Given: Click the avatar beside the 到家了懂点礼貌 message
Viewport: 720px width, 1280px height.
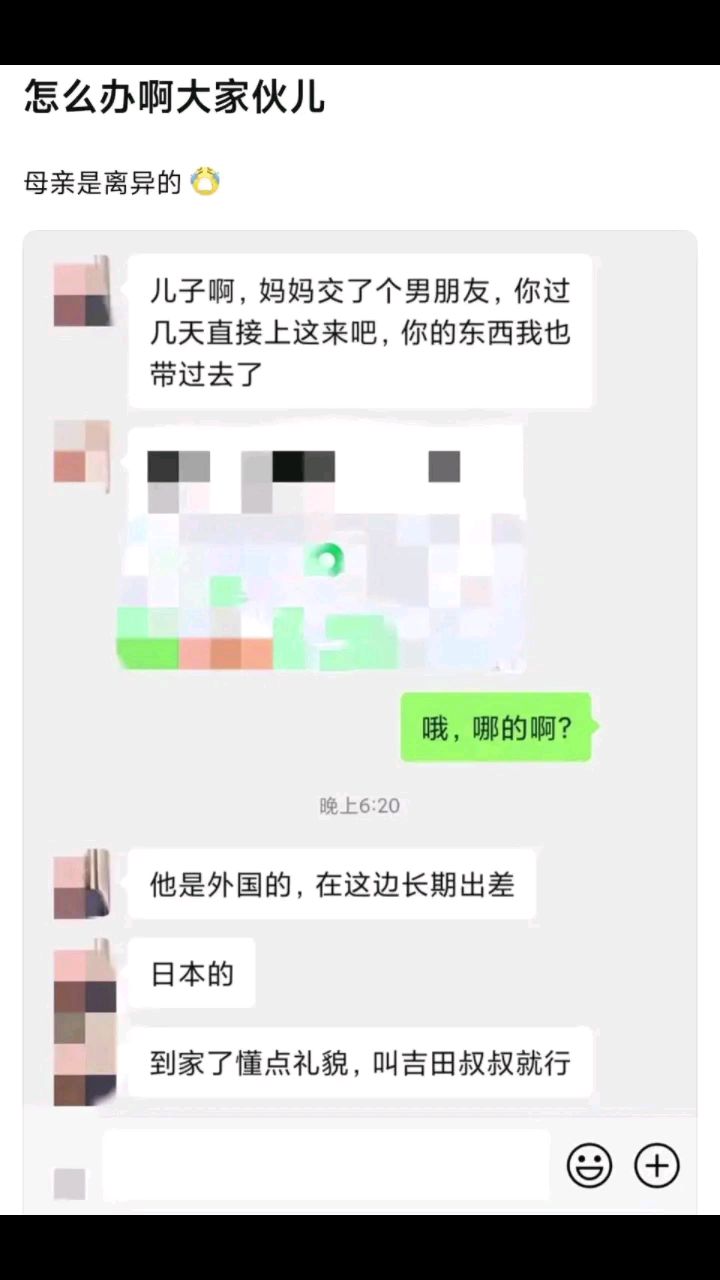Looking at the screenshot, I should click(x=82, y=1063).
